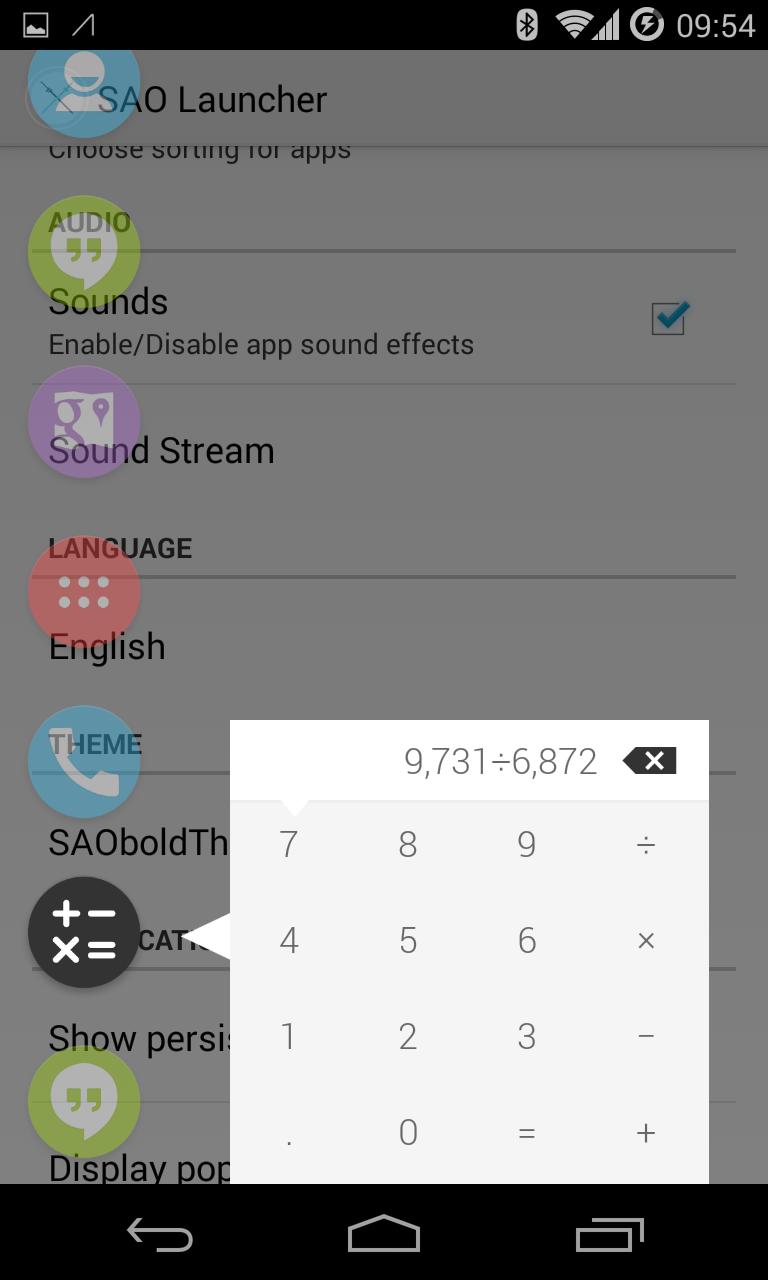Viewport: 768px width, 1280px height.
Task: Enter the decimal point key
Action: point(289,1133)
